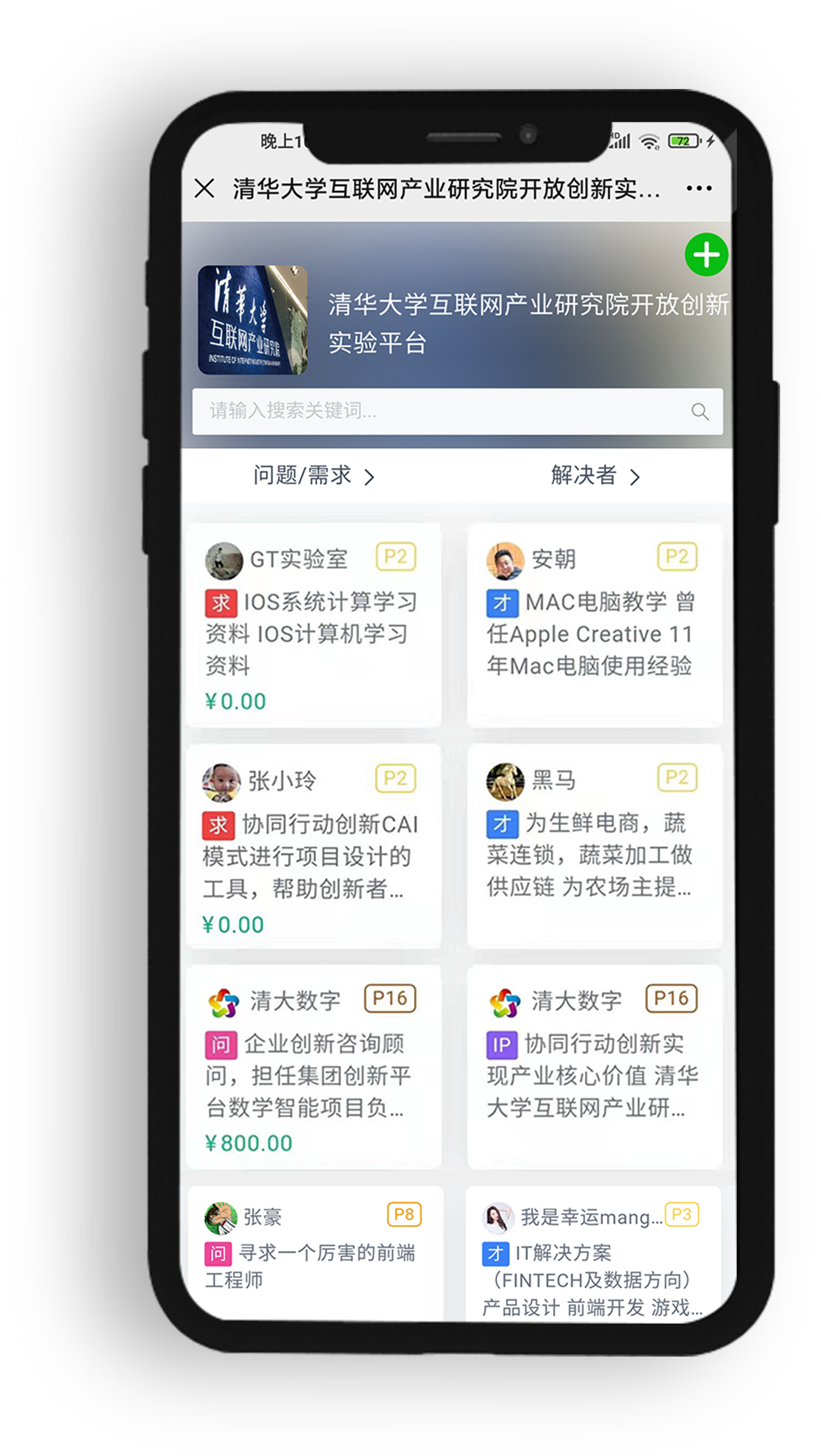
Task: Open 安朝's MAC电脑教学 card
Action: [594, 625]
